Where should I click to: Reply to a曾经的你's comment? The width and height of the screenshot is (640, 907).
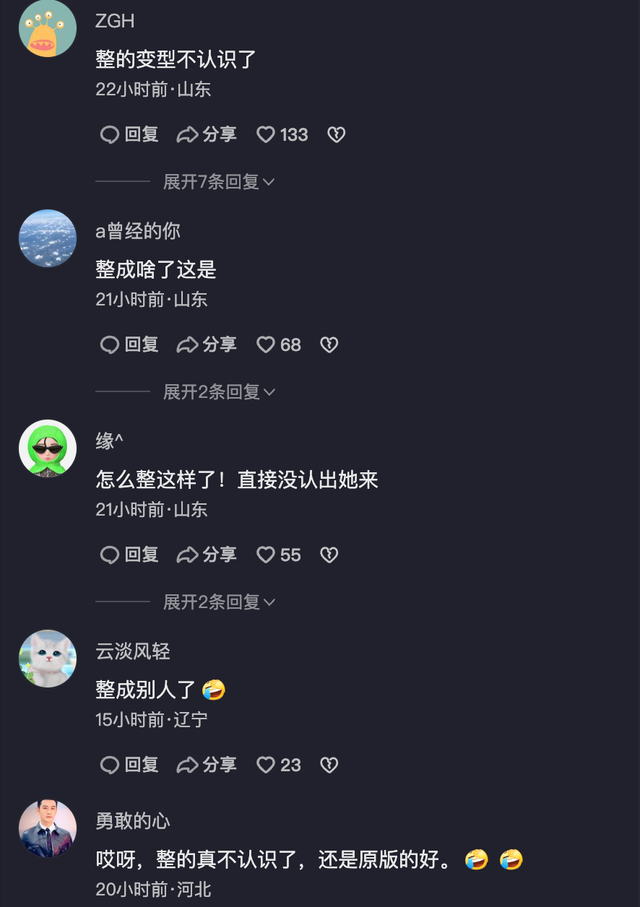(x=129, y=344)
